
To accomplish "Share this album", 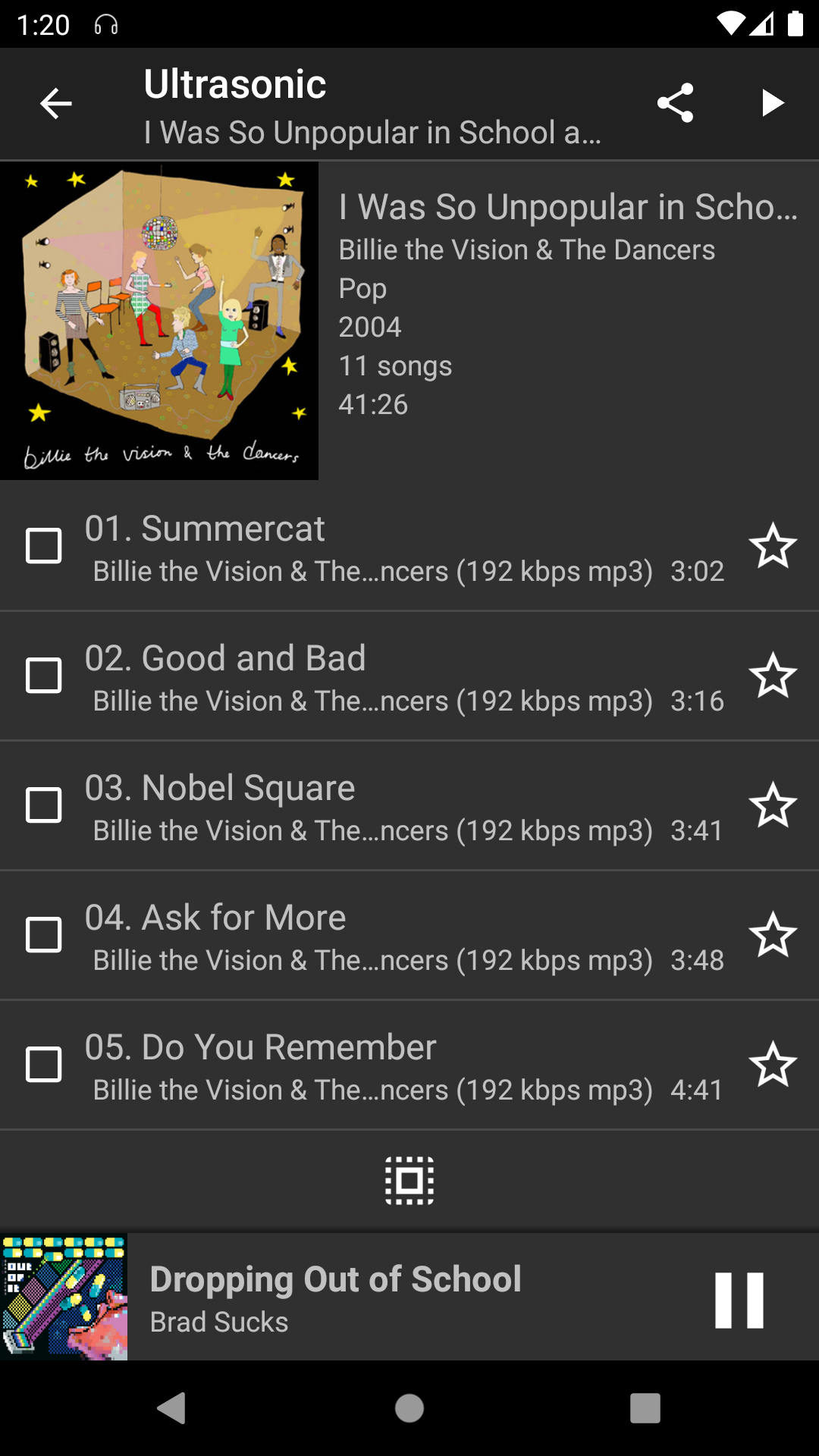I will 675,103.
